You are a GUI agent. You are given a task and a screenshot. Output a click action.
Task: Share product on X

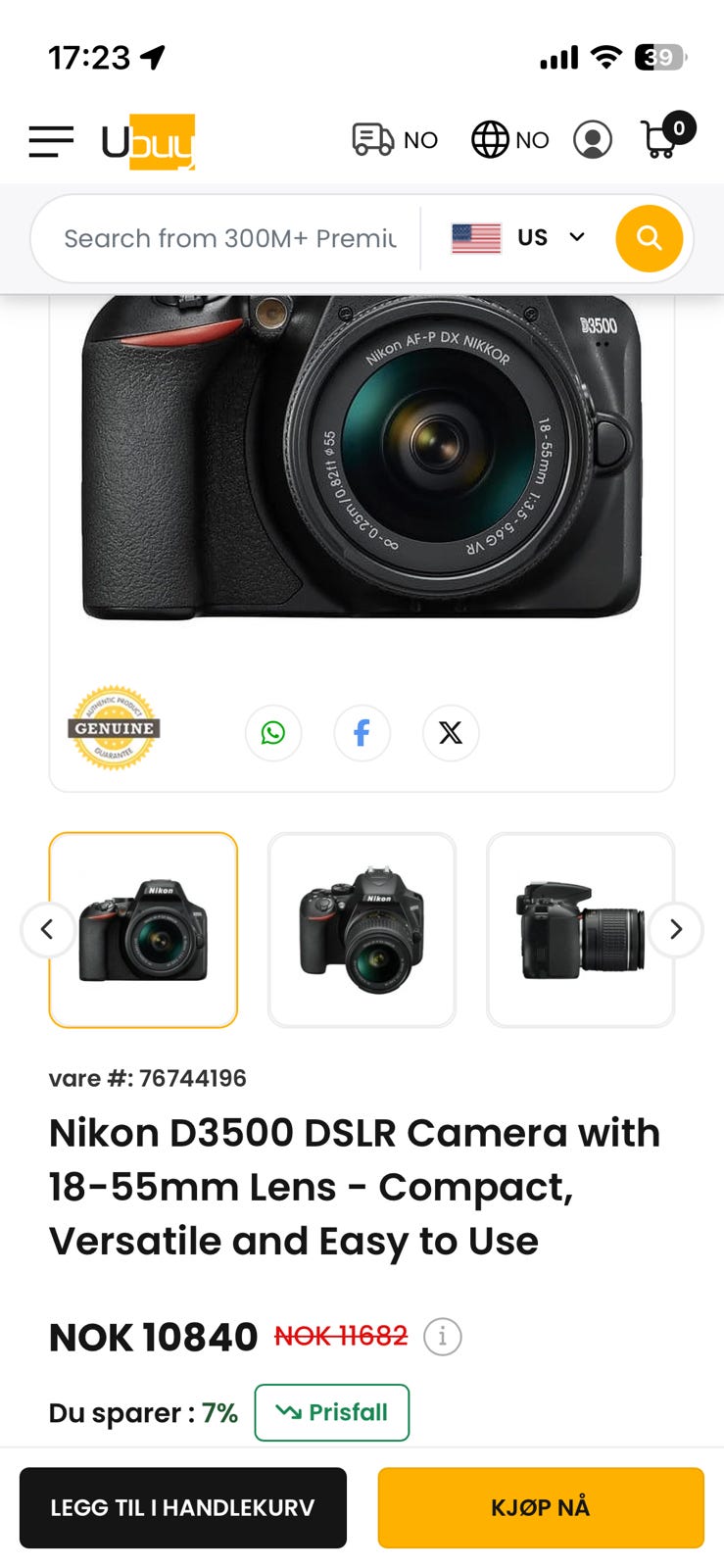coord(451,733)
